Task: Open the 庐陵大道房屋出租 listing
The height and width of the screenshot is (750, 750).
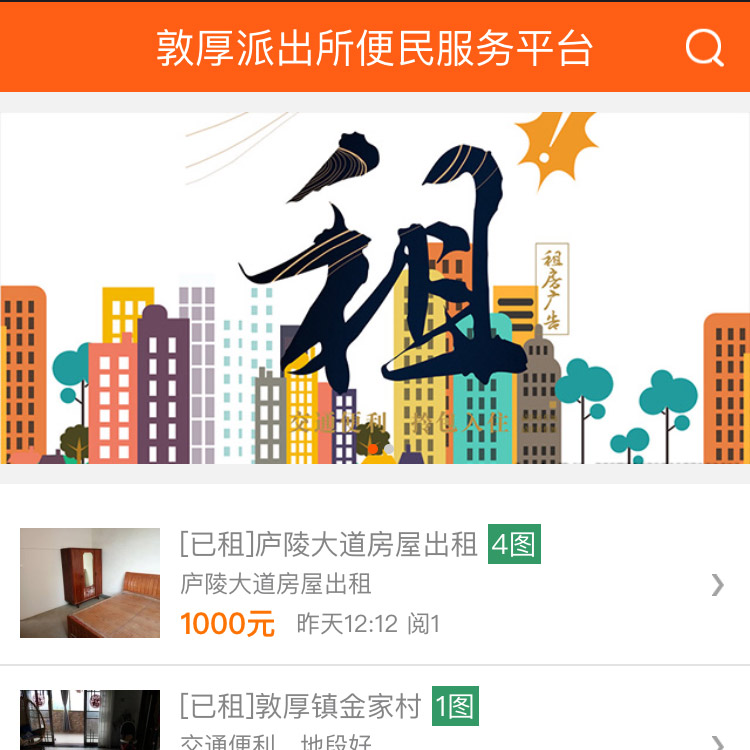Action: [x=375, y=583]
